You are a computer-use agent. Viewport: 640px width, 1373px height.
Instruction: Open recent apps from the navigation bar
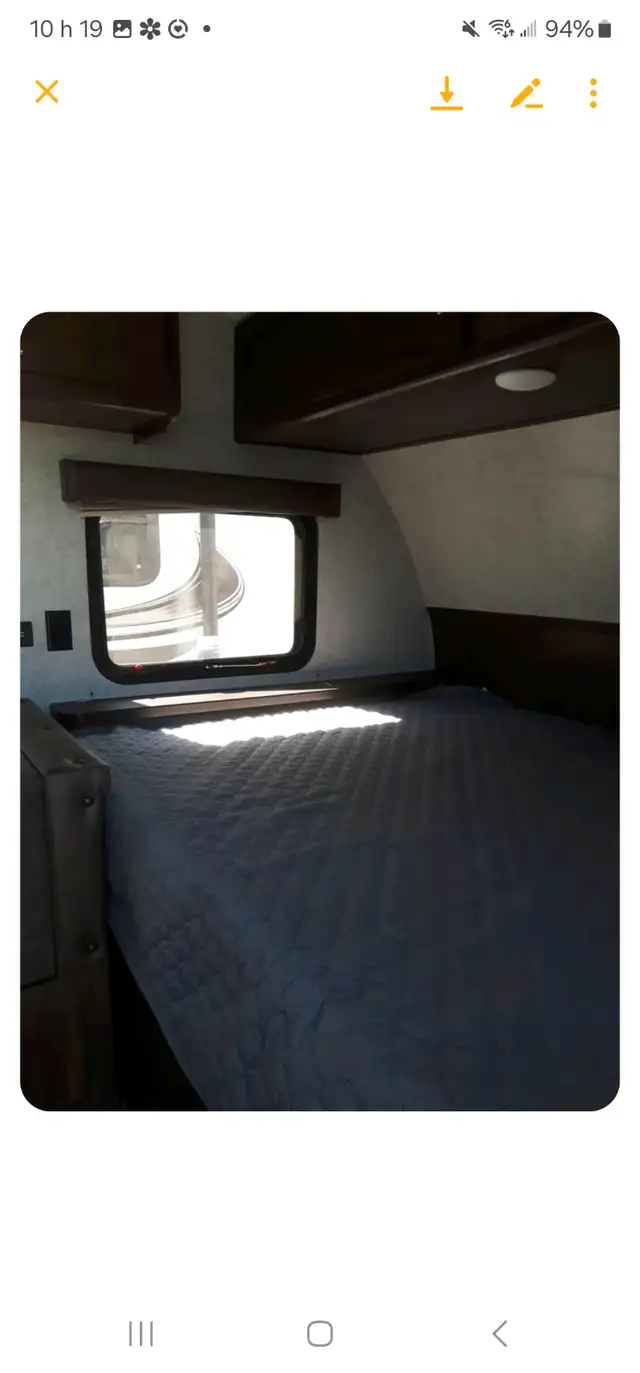pos(141,1333)
